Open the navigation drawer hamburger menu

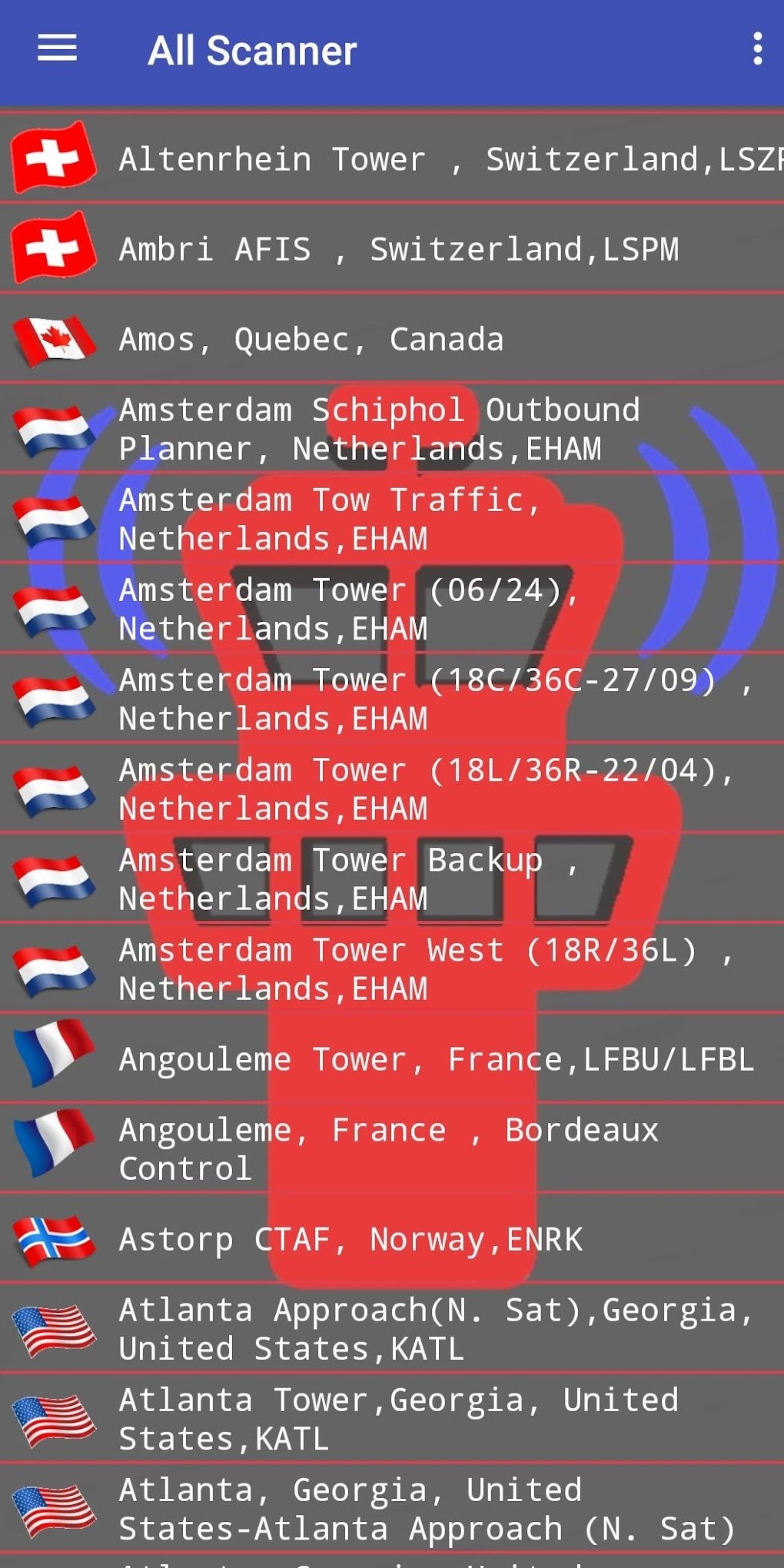click(56, 49)
